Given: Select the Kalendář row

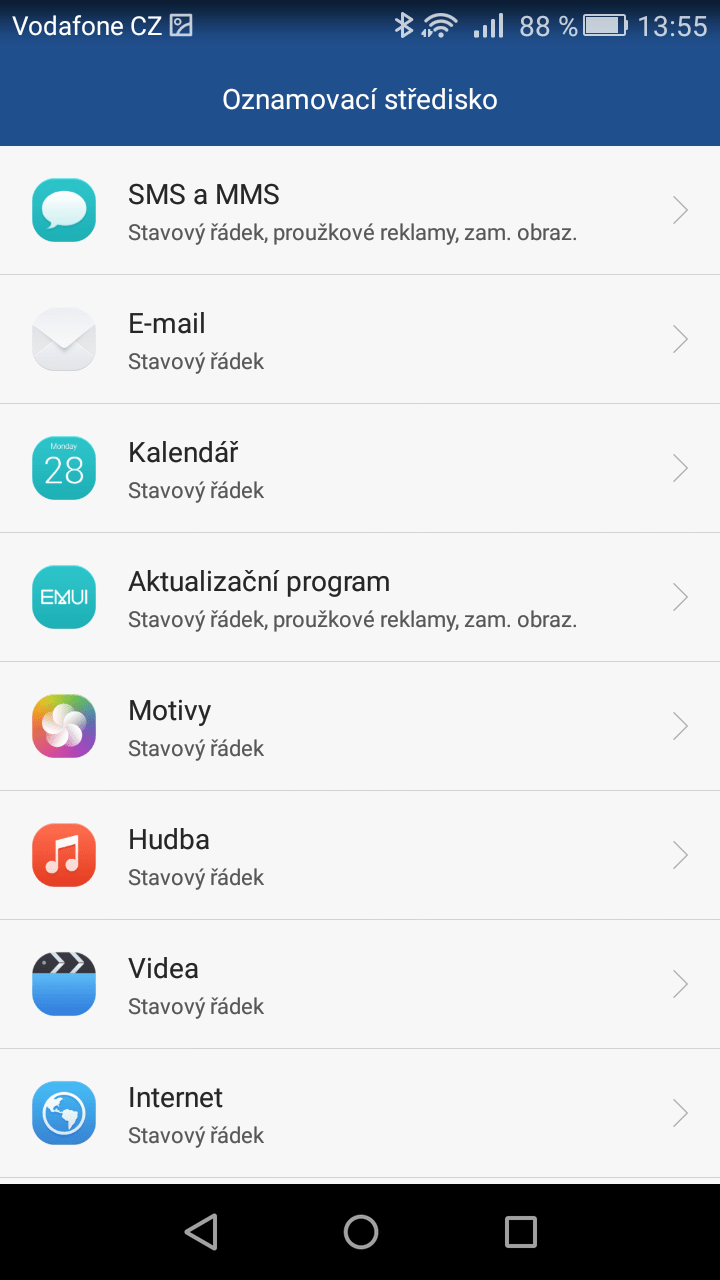Looking at the screenshot, I should point(360,468).
